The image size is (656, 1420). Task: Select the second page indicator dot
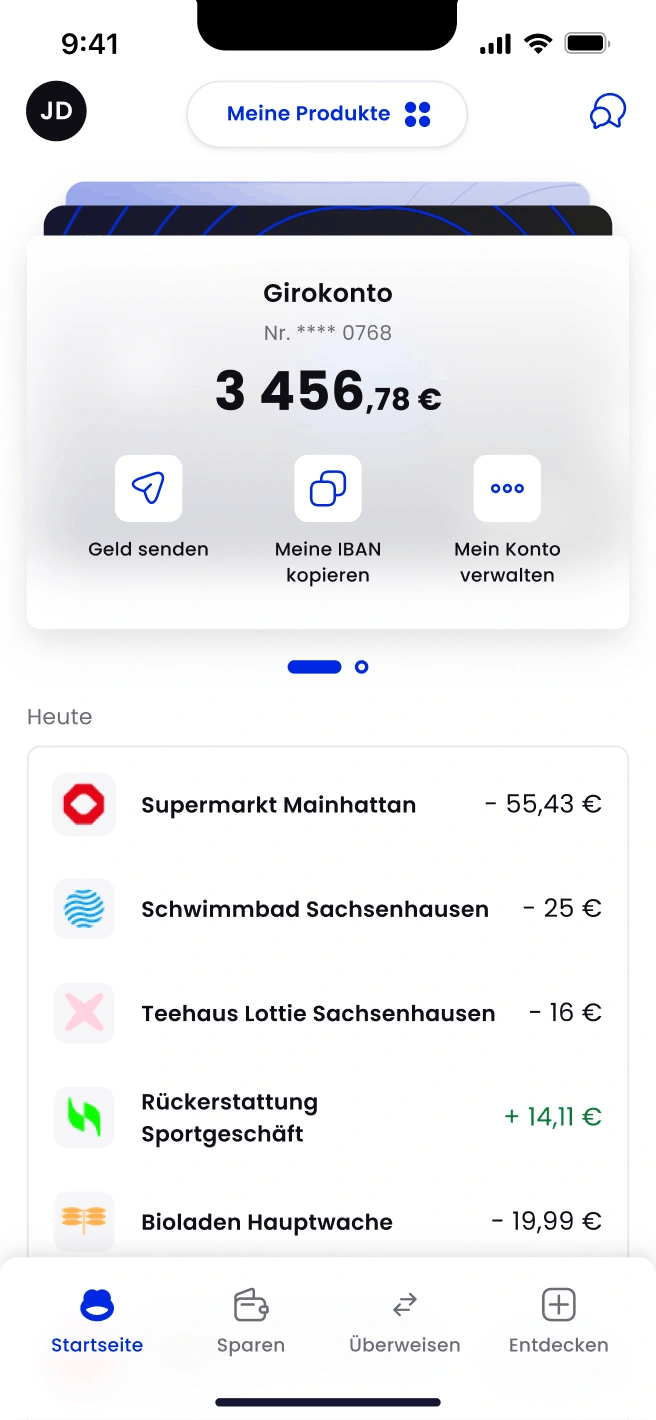coord(362,667)
